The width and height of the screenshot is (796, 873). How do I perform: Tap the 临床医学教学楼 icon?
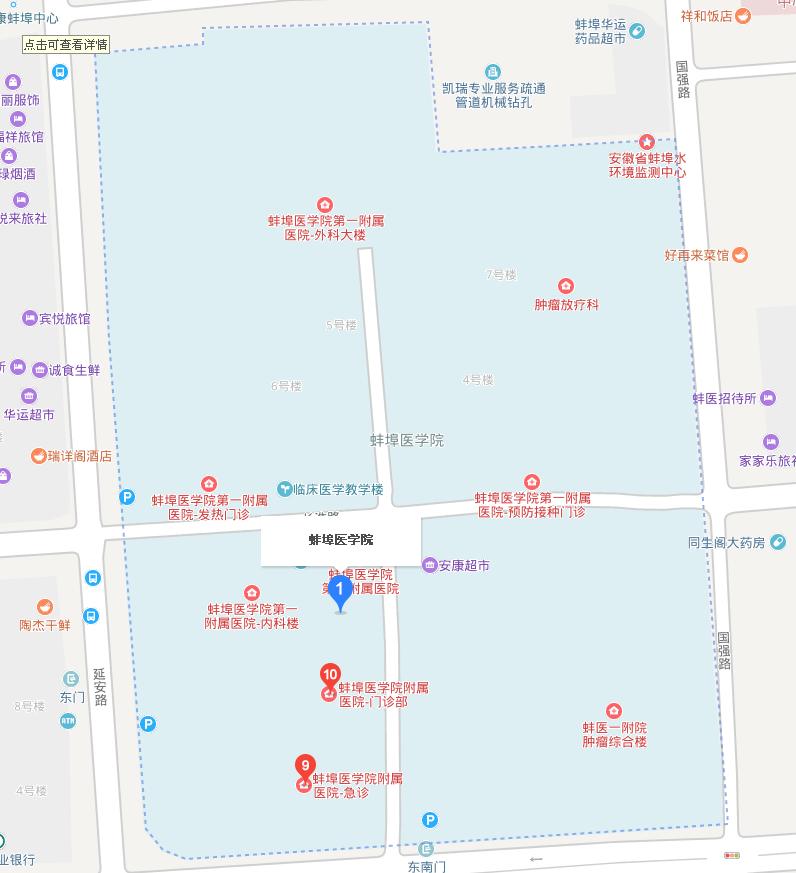284,489
